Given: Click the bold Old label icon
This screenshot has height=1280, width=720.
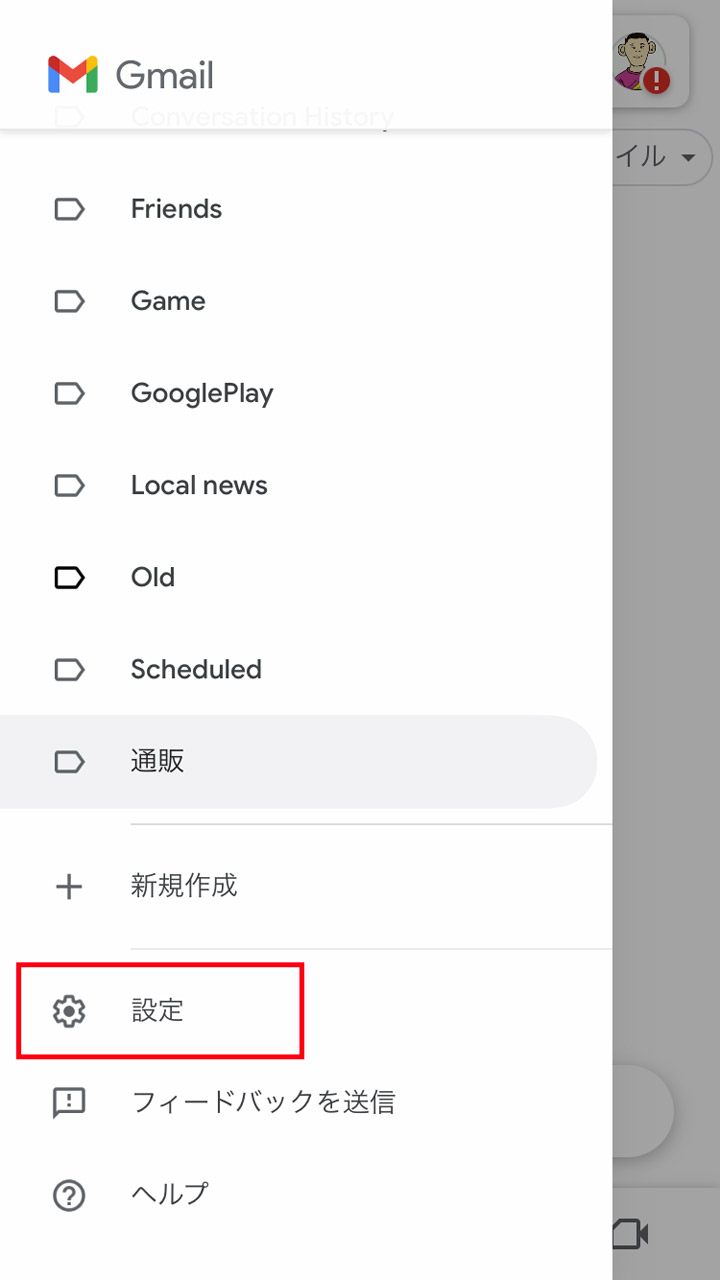Looking at the screenshot, I should point(68,577).
